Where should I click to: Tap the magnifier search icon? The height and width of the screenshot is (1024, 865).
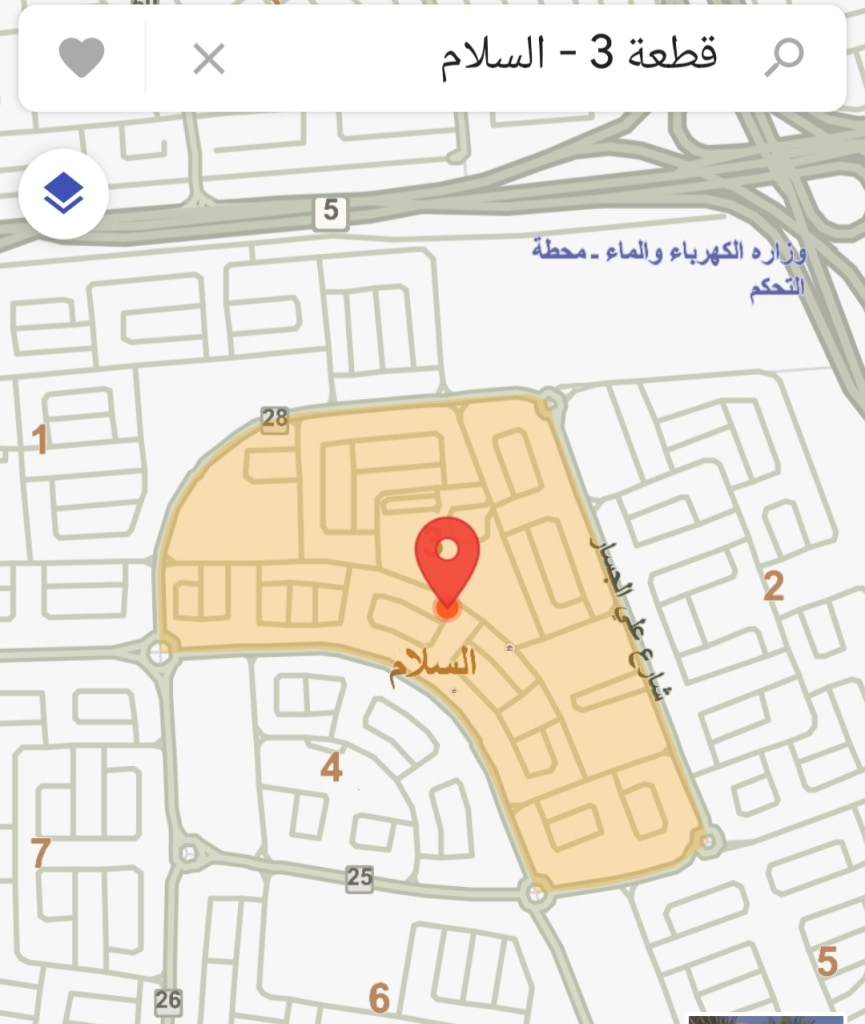[783, 57]
